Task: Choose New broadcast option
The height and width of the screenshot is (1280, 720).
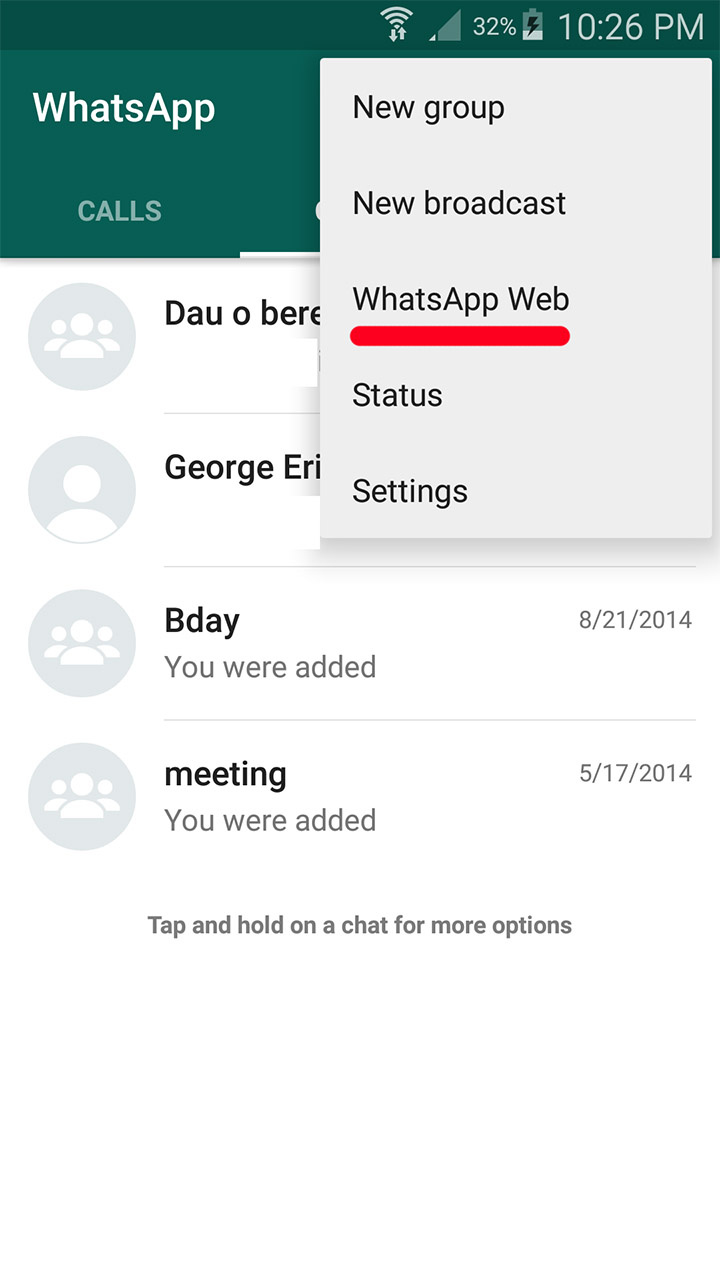Action: [x=516, y=203]
